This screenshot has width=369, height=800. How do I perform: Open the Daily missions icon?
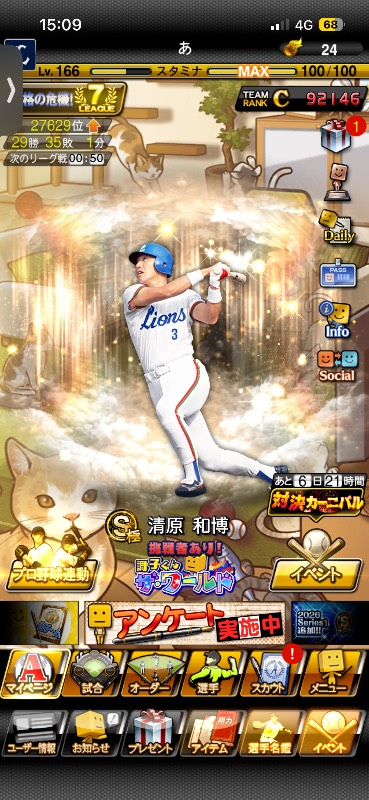pyautogui.click(x=338, y=228)
